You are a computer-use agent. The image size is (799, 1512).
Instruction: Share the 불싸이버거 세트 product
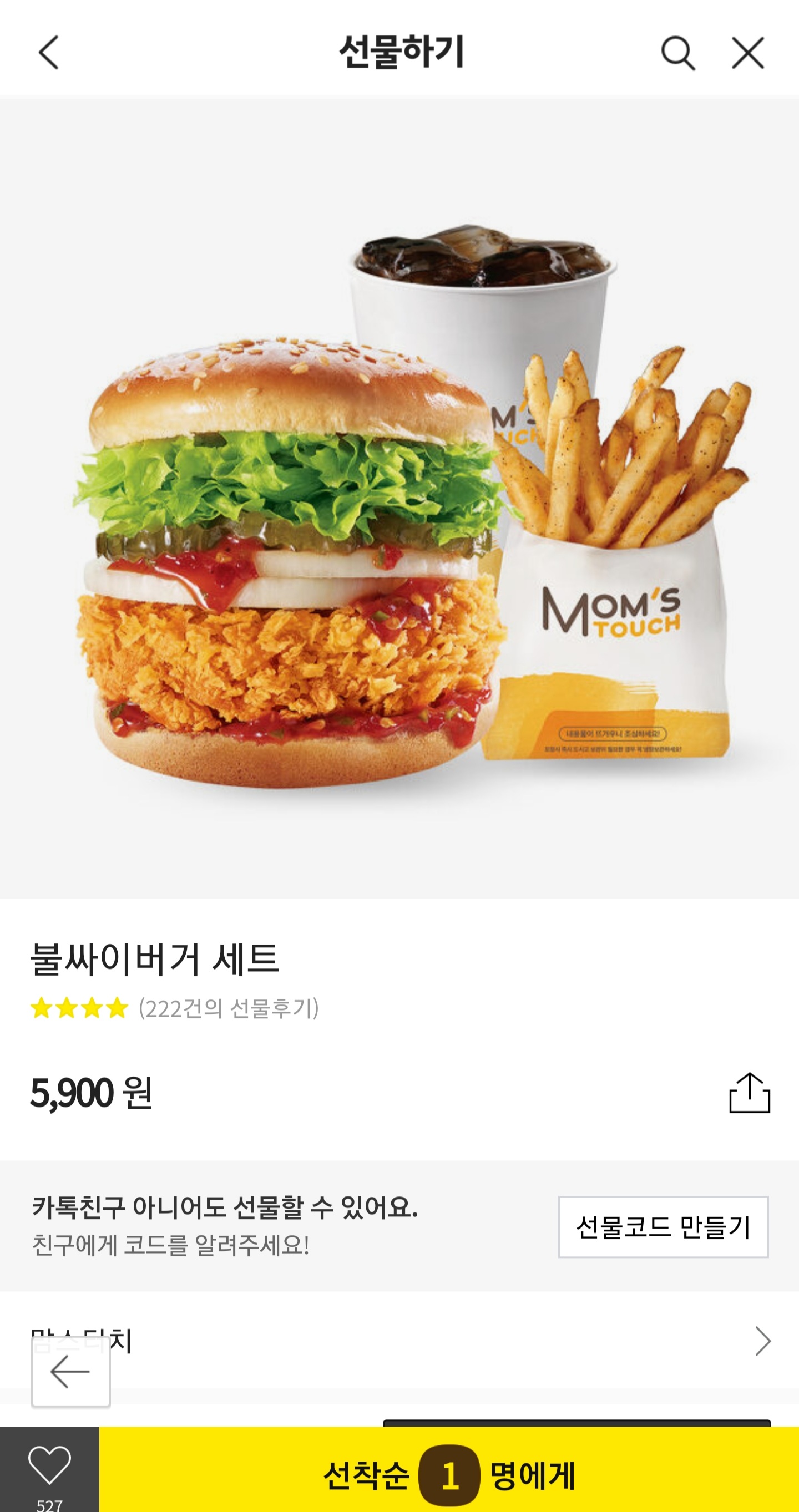pos(749,1092)
